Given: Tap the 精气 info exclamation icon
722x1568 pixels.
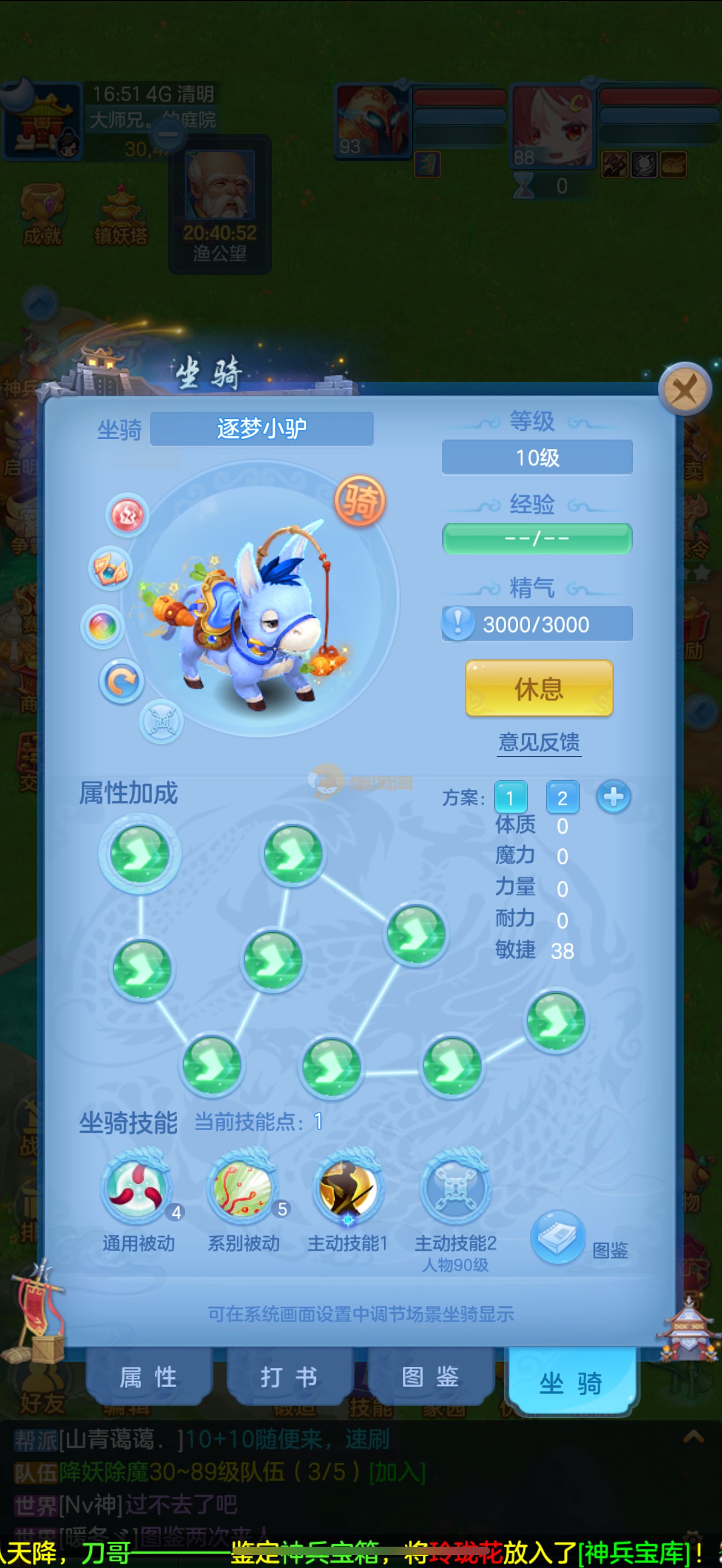Looking at the screenshot, I should [x=458, y=623].
